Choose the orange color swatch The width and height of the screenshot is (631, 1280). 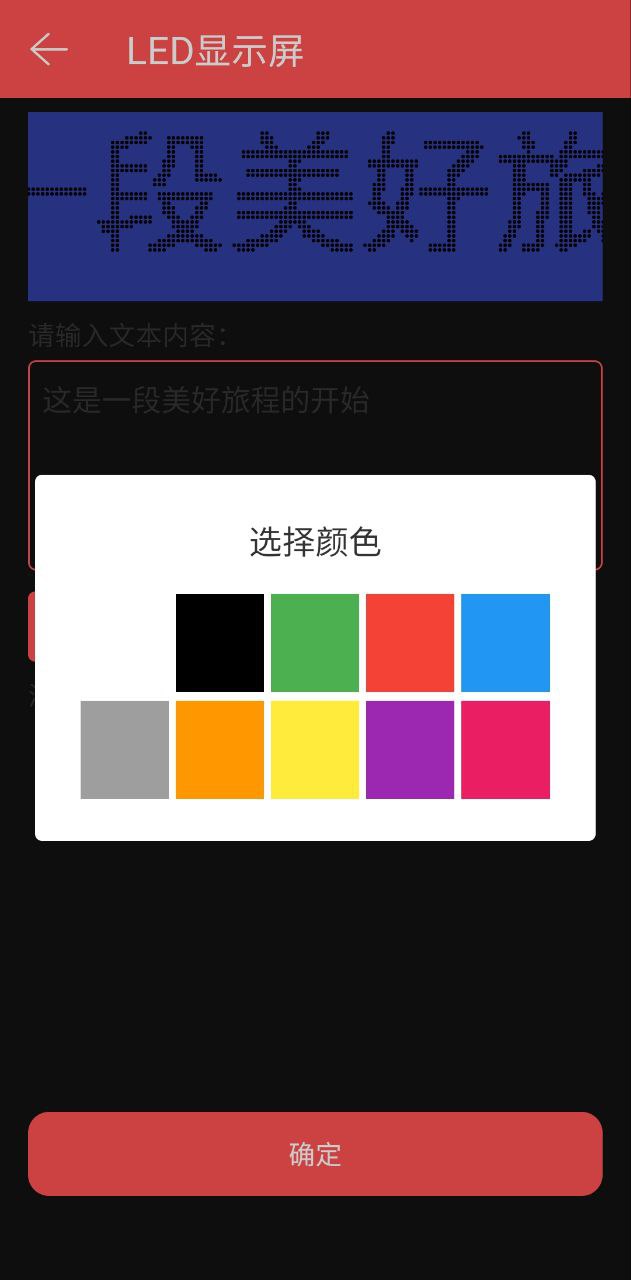220,750
